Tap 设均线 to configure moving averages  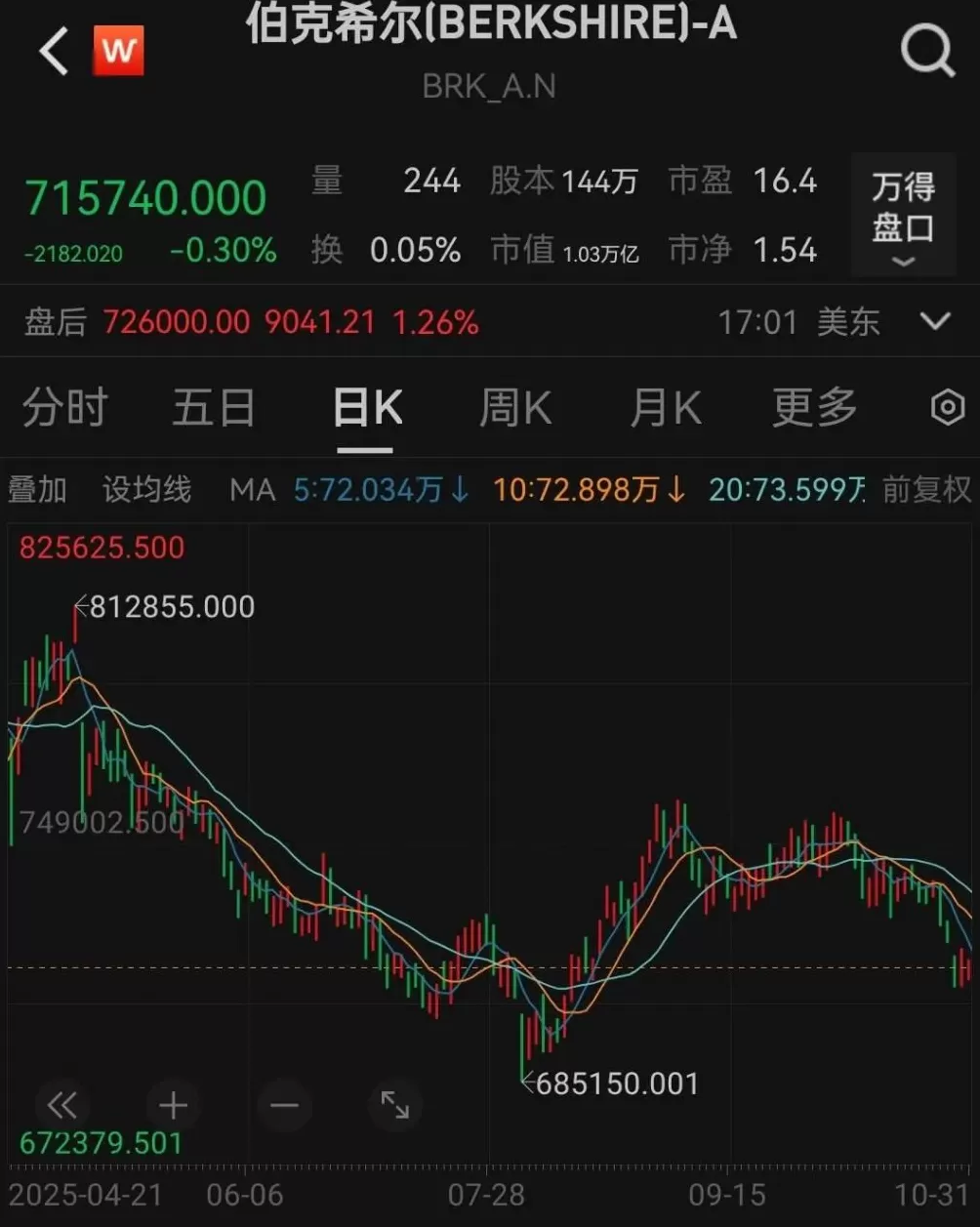[145, 490]
